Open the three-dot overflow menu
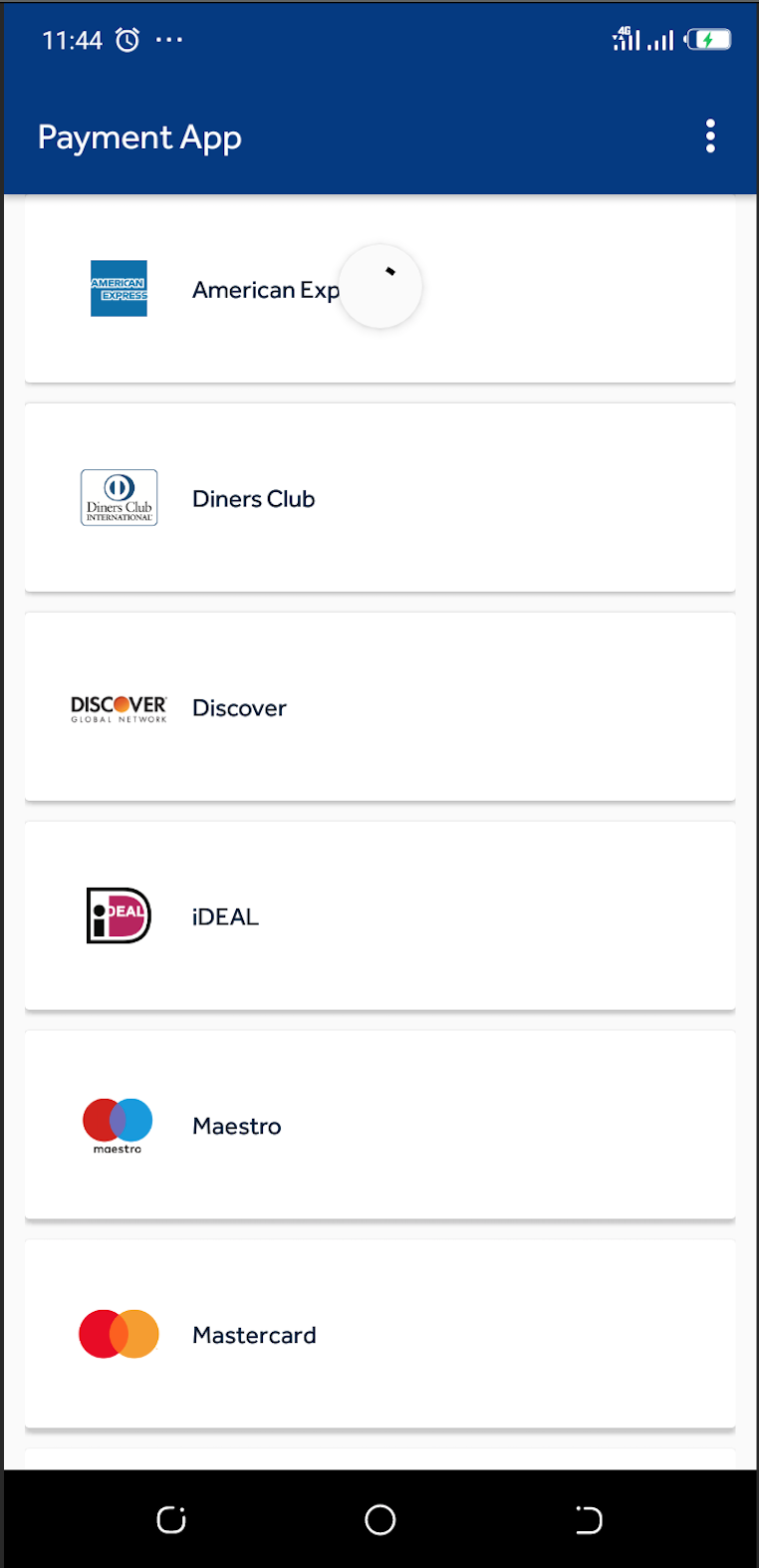759x1568 pixels. pyautogui.click(x=710, y=135)
